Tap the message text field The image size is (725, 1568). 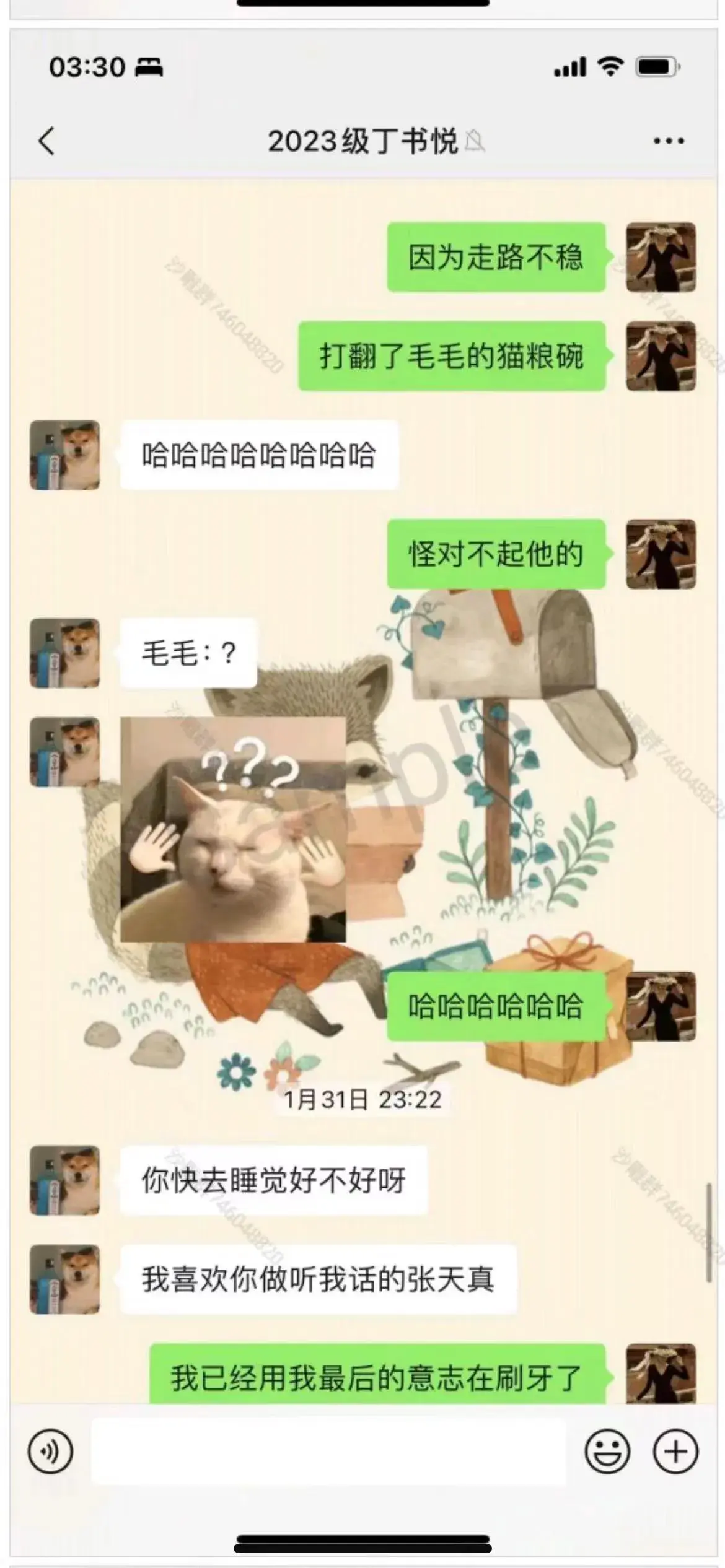[x=328, y=1451]
